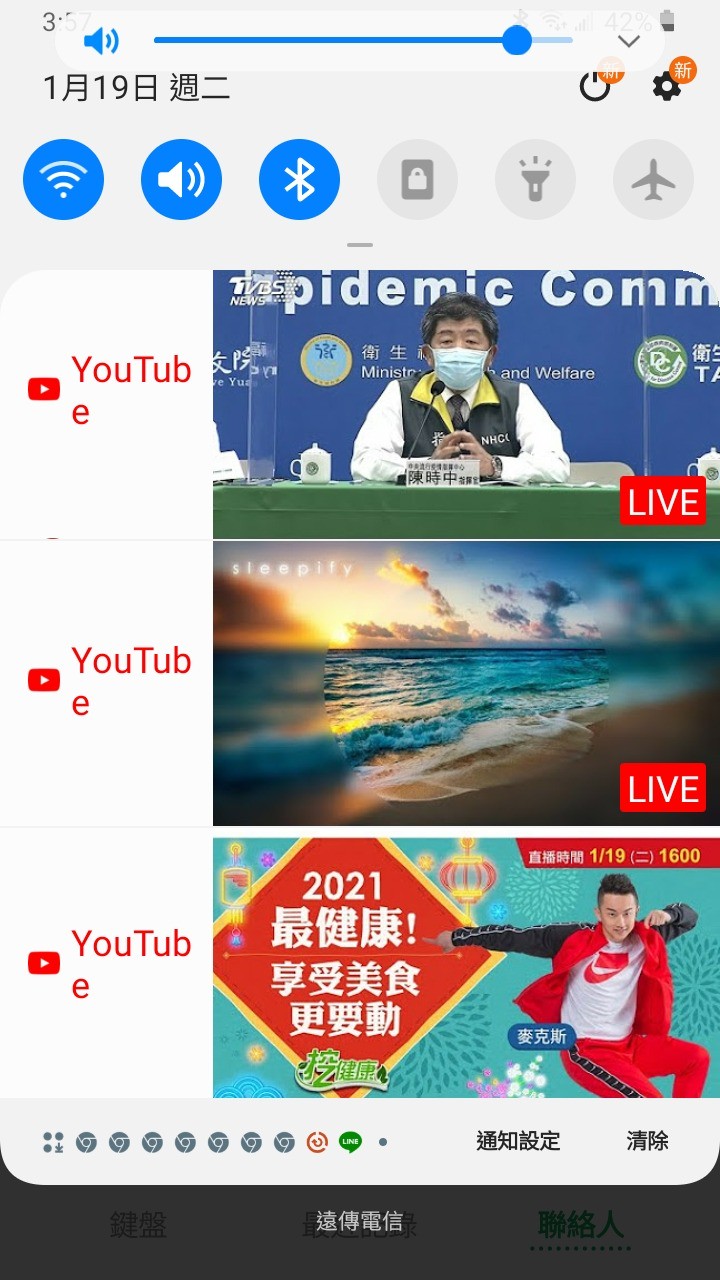Enable airplane mode

(653, 180)
